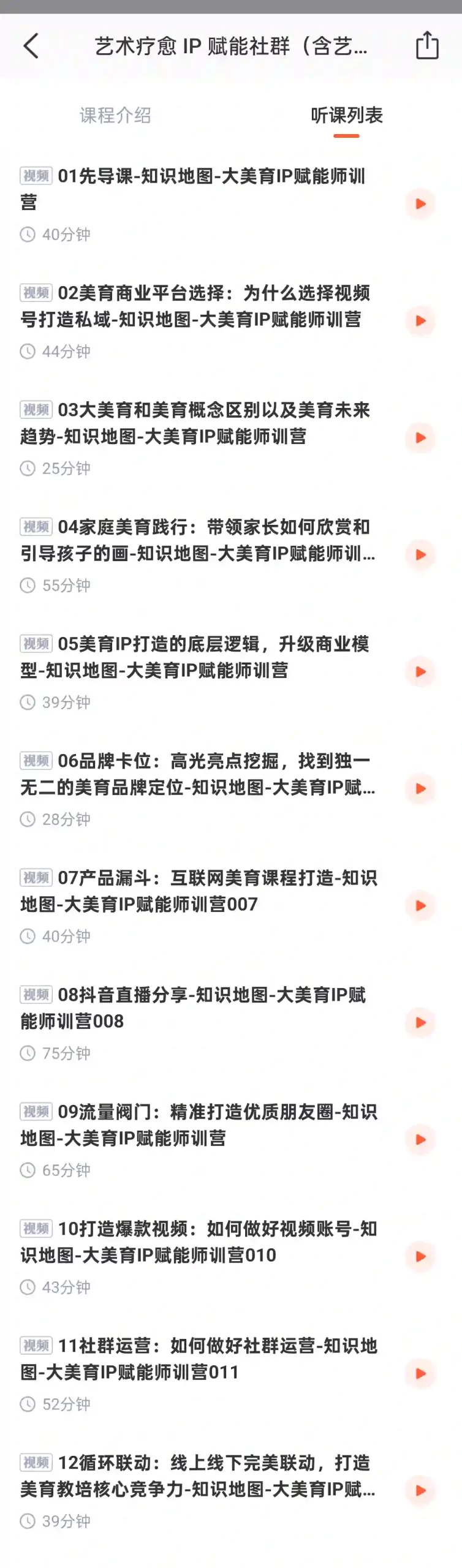Play lesson 12循环联动

tap(420, 1491)
